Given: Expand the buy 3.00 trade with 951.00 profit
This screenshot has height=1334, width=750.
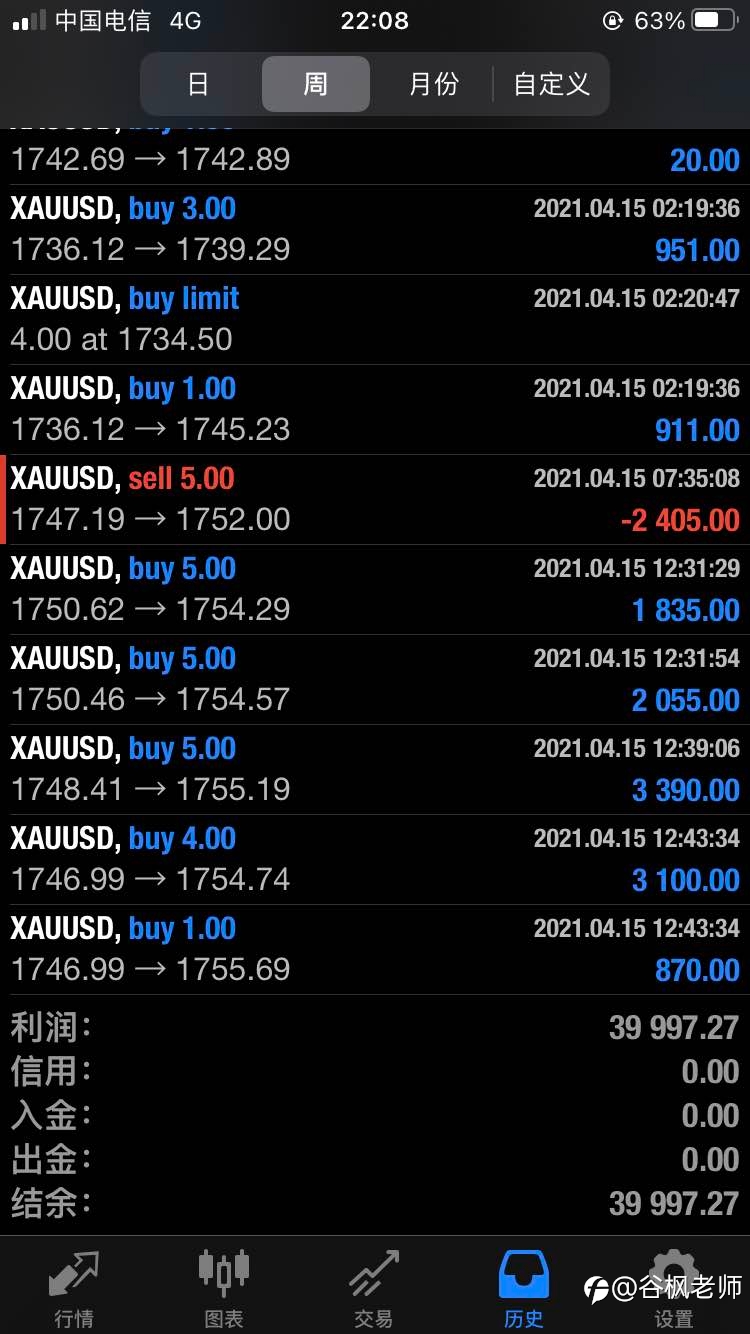Looking at the screenshot, I should [375, 230].
